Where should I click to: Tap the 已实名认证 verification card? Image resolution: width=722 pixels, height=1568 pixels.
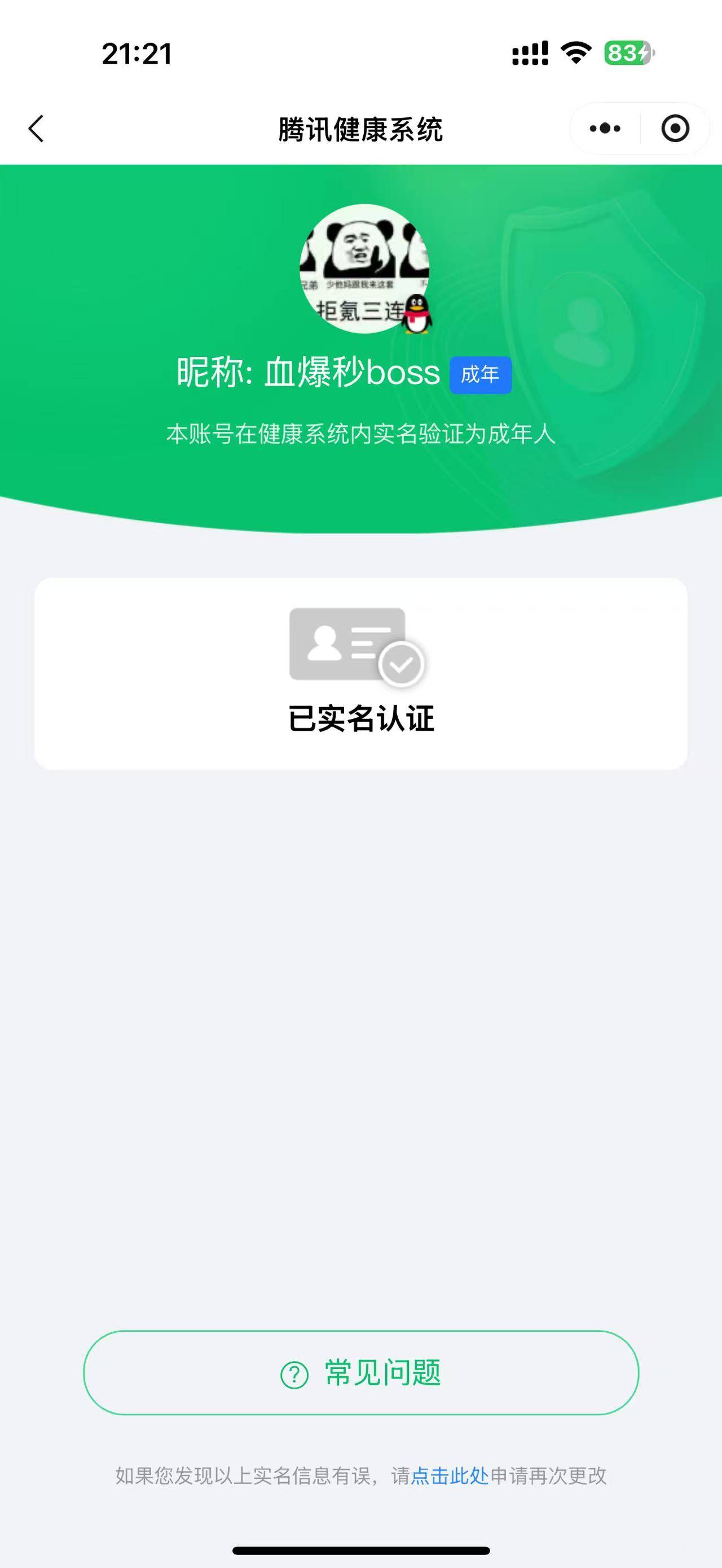click(x=361, y=673)
